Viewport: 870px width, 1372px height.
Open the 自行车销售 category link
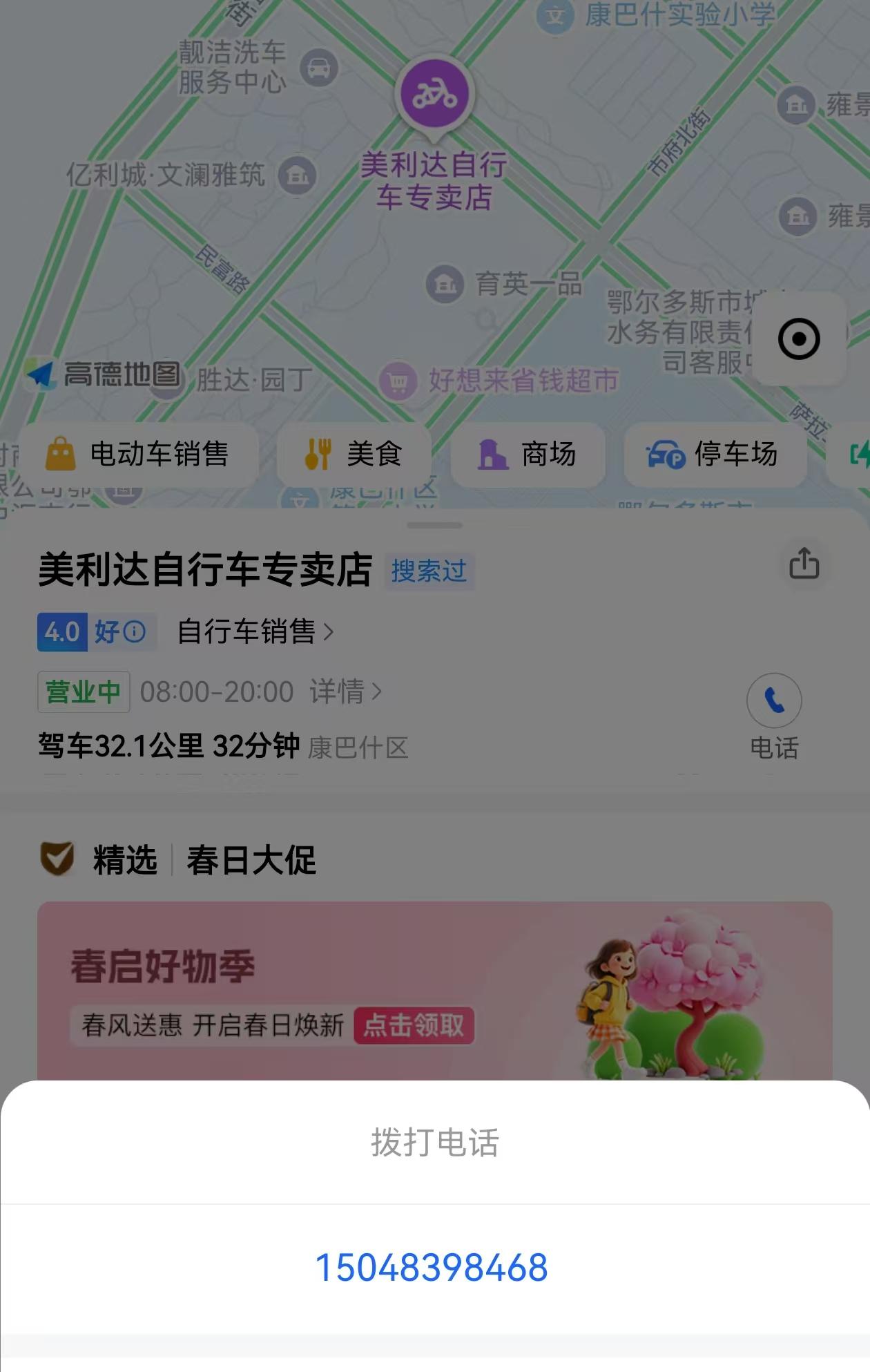[255, 631]
